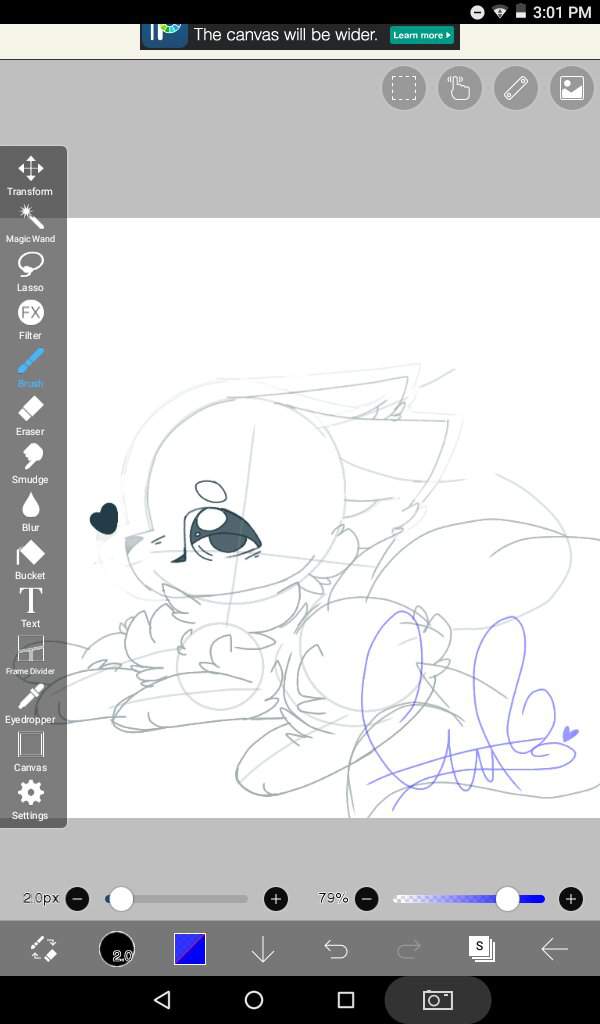Tap the back arrow in bottom toolbar

(555, 949)
